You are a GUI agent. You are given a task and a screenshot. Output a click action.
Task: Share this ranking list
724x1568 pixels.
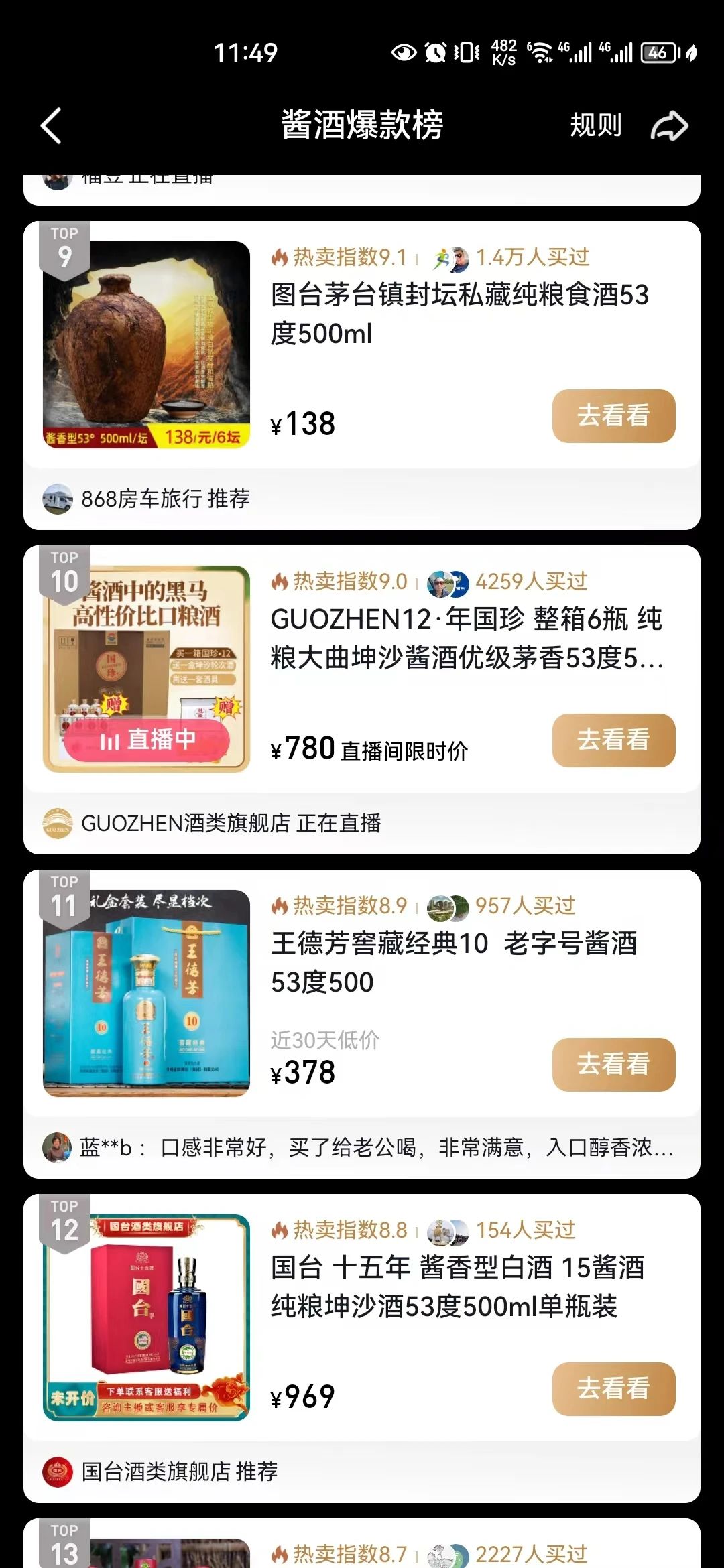click(x=669, y=125)
